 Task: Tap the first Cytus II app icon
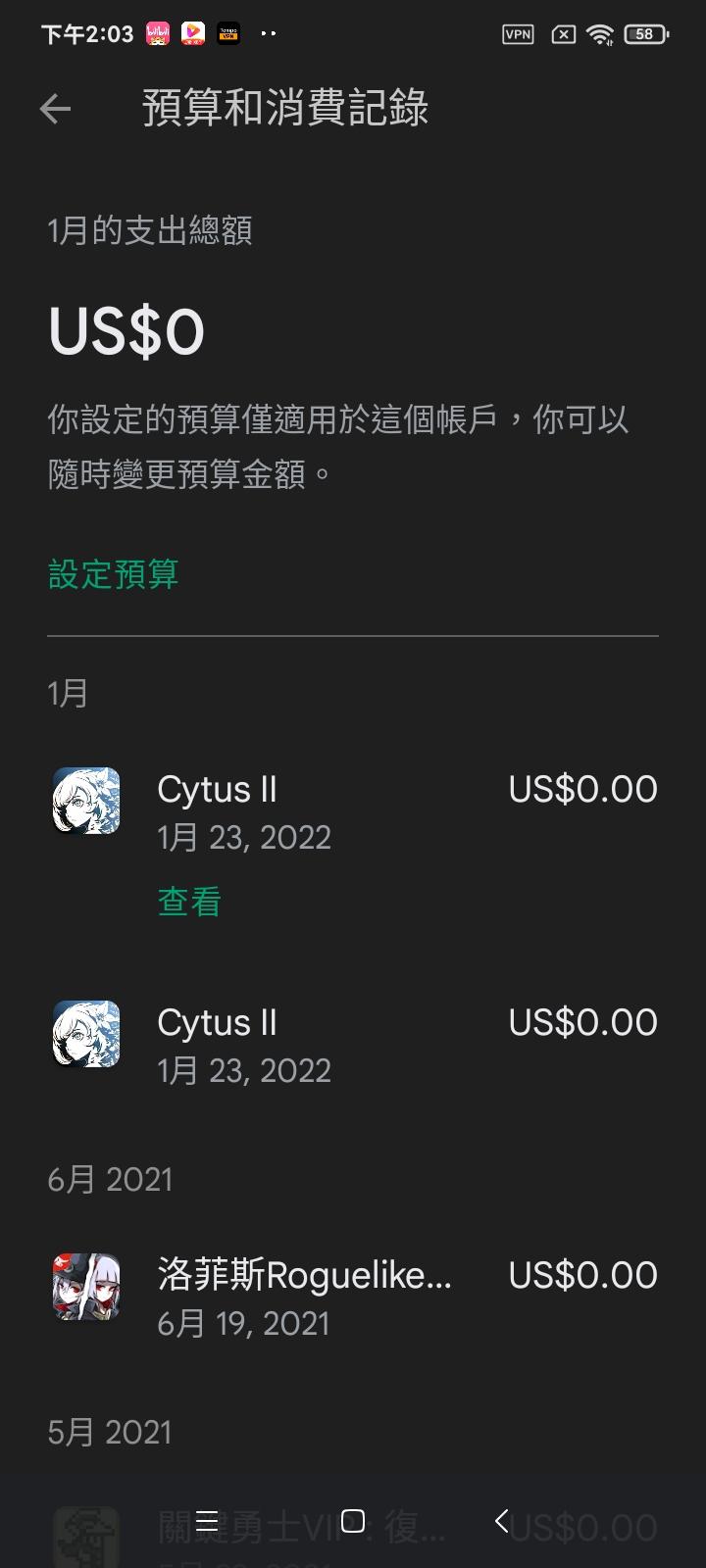point(85,801)
